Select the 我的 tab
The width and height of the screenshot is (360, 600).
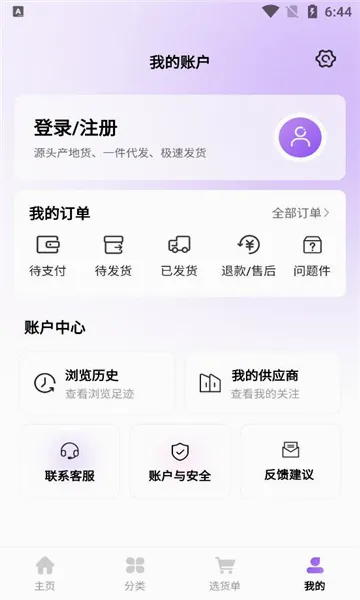314,573
